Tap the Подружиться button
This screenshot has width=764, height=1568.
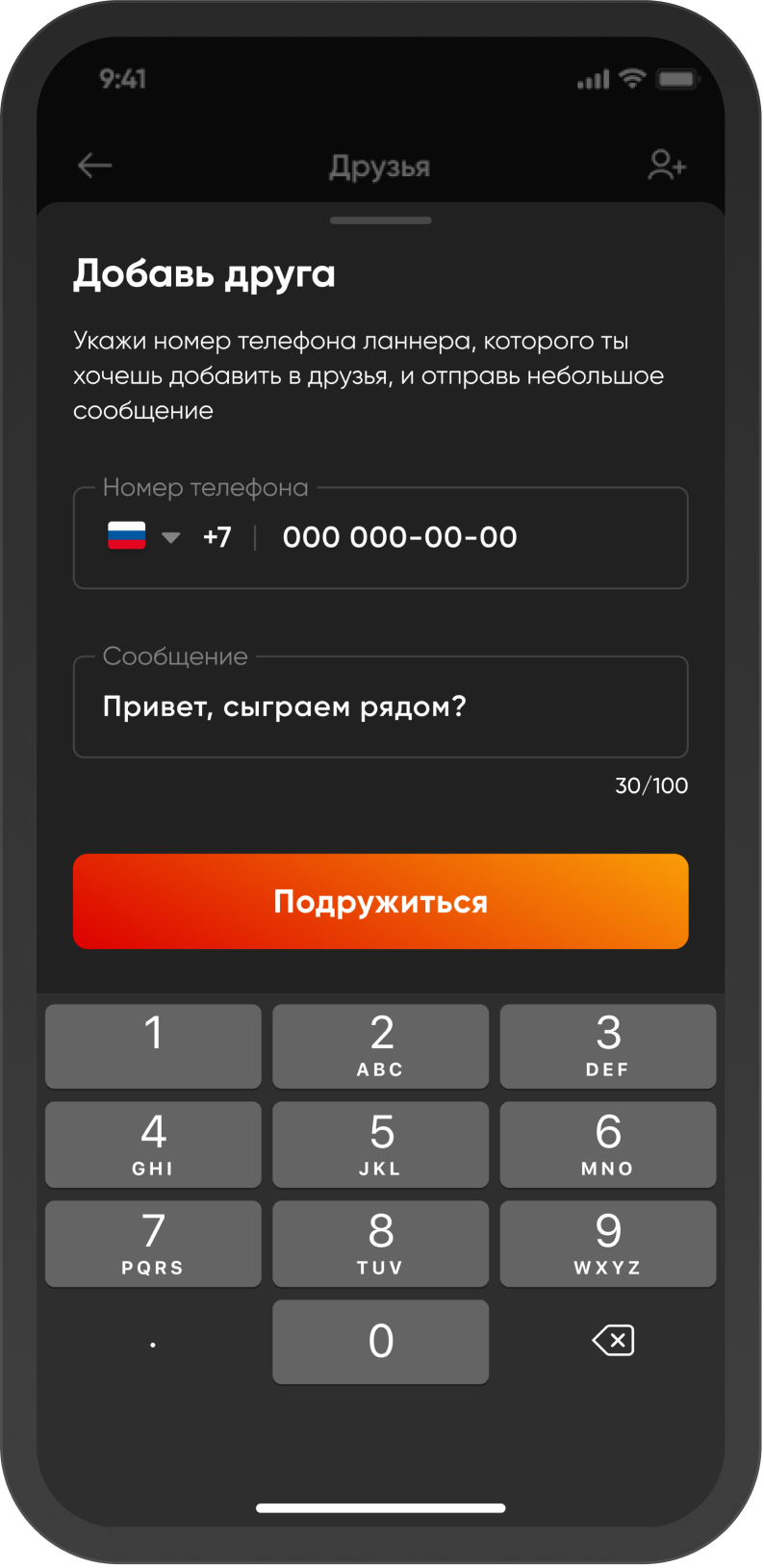[x=380, y=902]
